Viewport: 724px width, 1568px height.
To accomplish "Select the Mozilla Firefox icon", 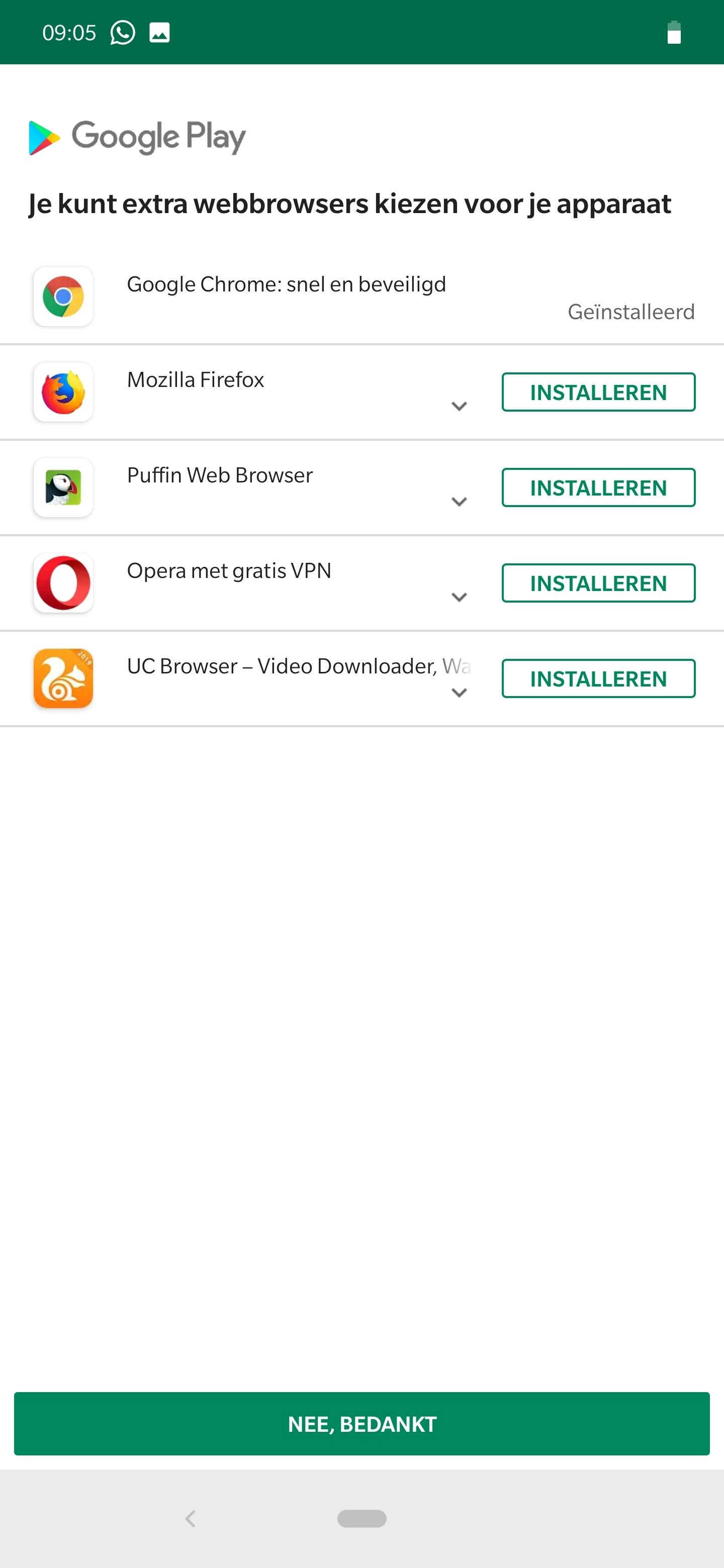I will coord(63,392).
